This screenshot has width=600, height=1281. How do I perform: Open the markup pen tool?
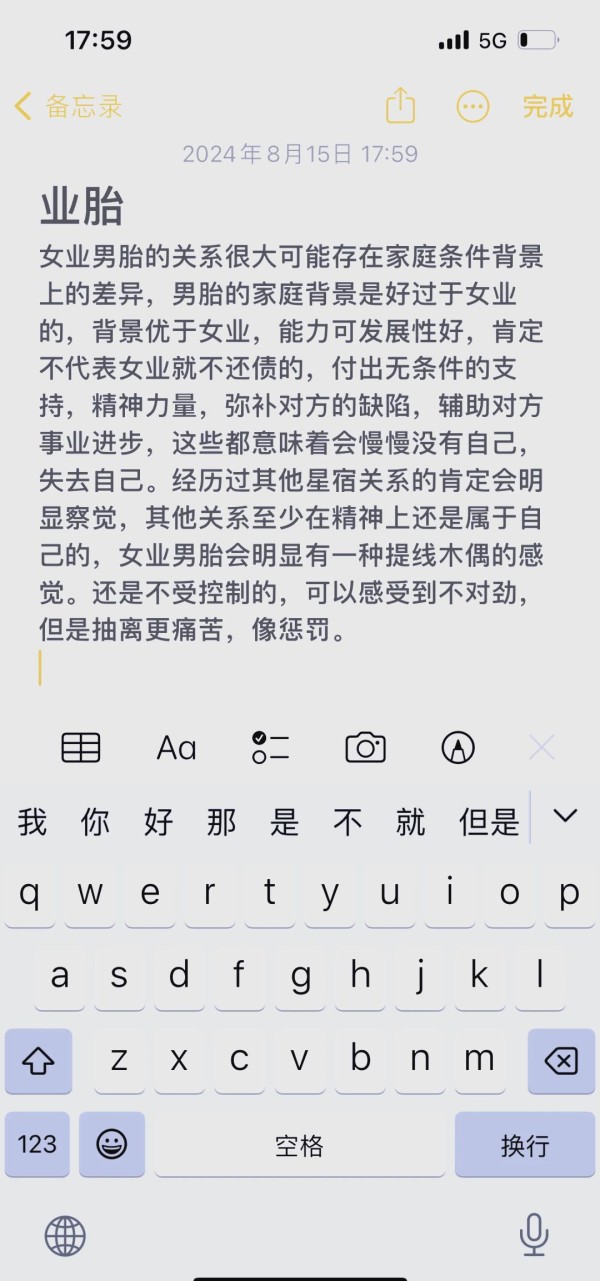458,748
